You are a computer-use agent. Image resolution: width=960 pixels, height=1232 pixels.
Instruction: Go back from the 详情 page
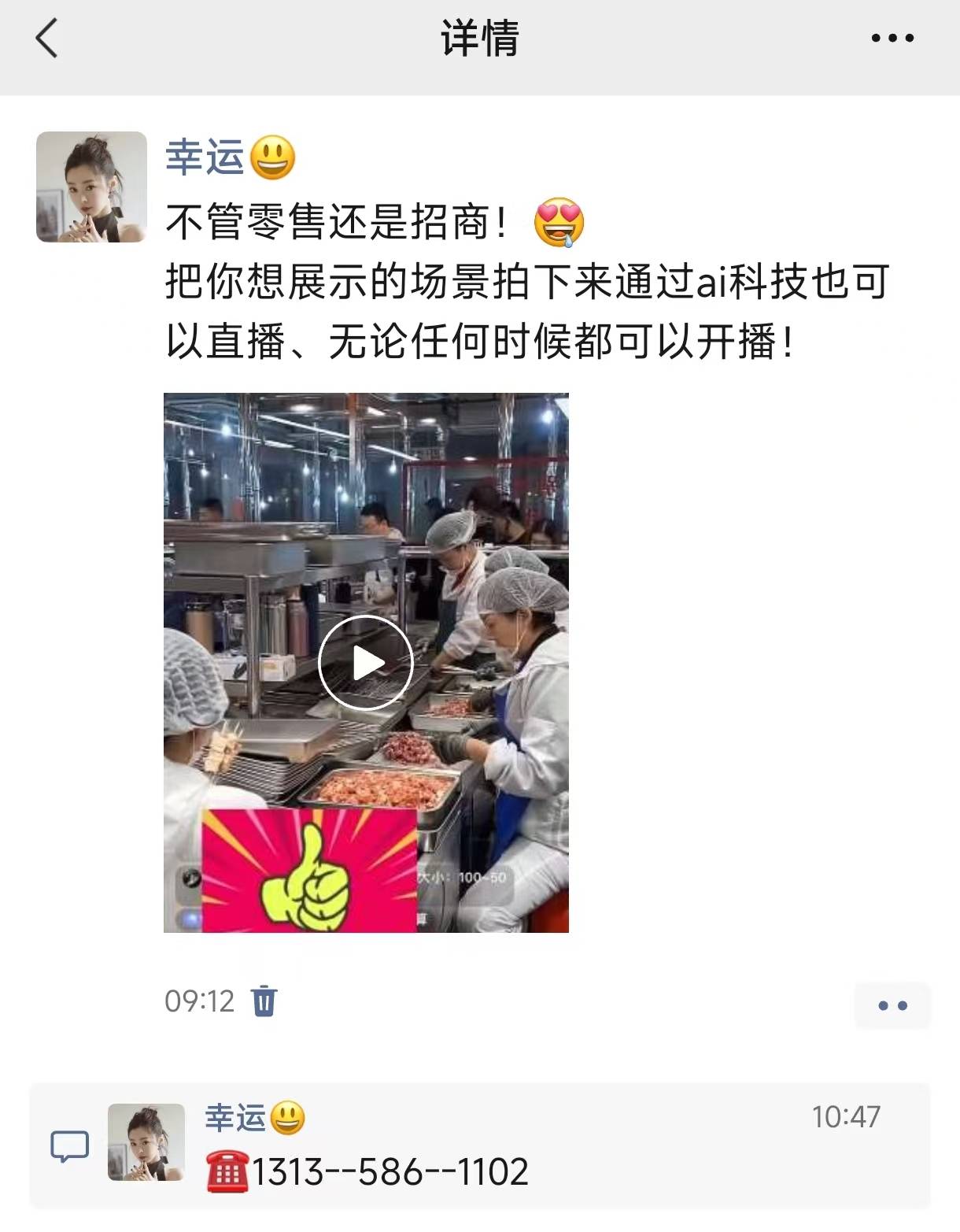pyautogui.click(x=47, y=38)
